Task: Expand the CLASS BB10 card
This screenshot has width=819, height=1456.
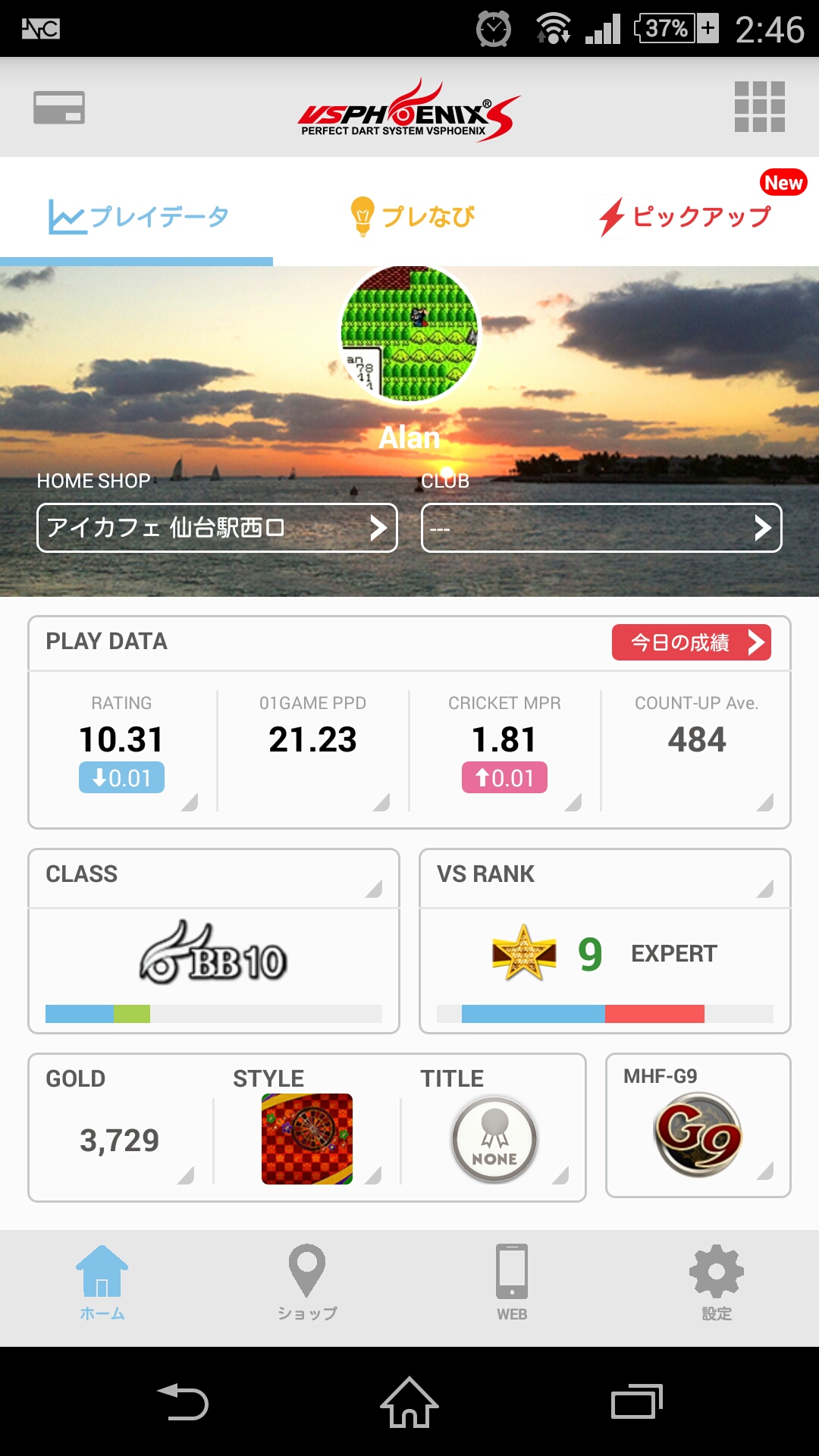Action: 214,941
